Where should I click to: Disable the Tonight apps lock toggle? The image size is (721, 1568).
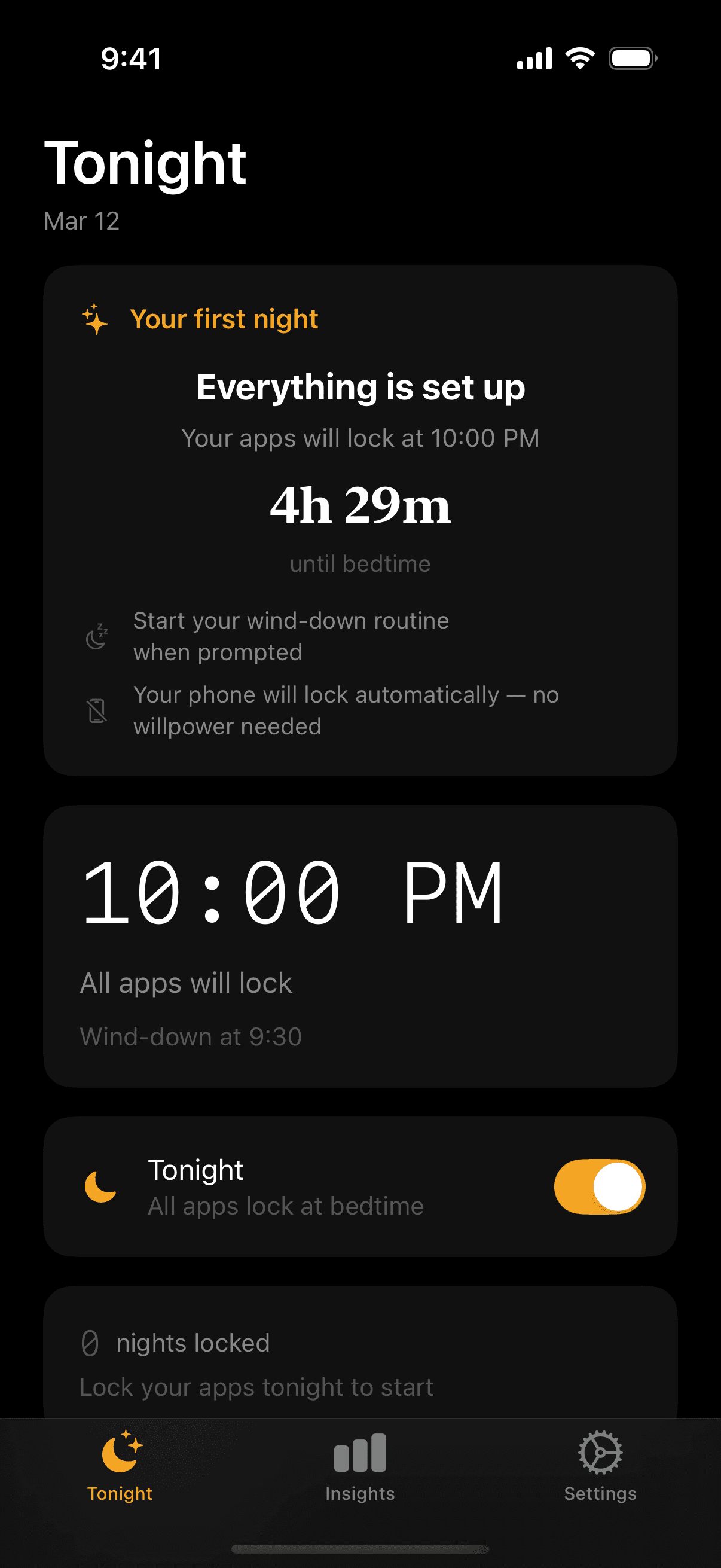click(599, 1186)
